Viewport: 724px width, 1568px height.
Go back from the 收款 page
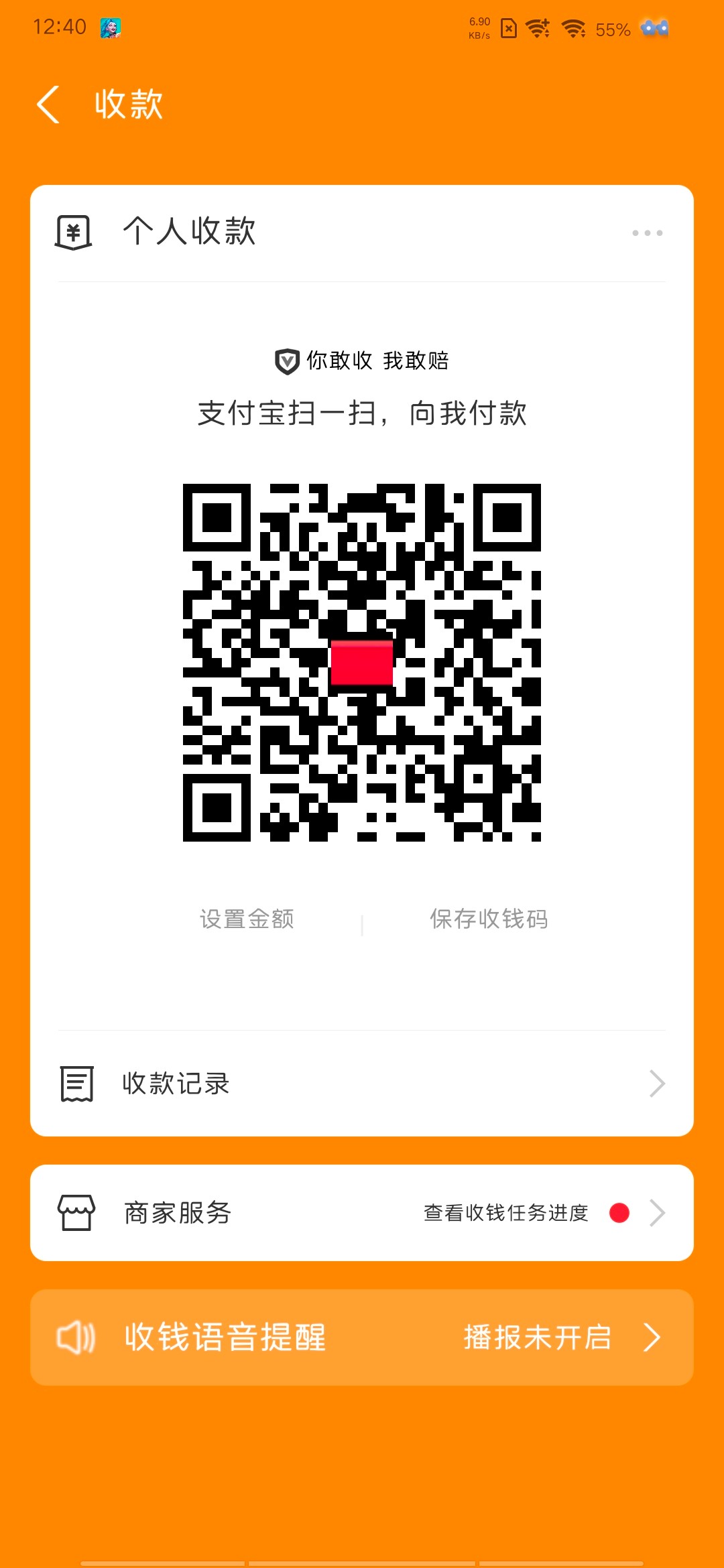[48, 105]
